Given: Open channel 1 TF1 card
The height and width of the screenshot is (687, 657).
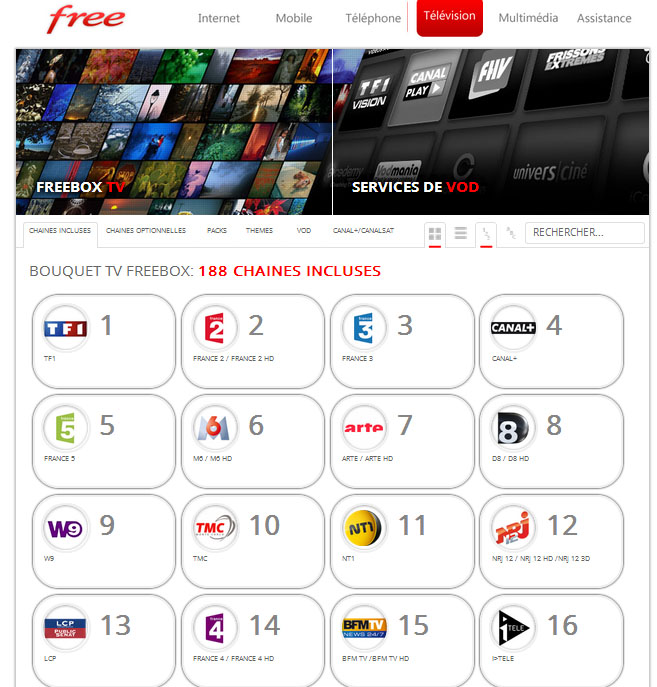Looking at the screenshot, I should pos(103,341).
